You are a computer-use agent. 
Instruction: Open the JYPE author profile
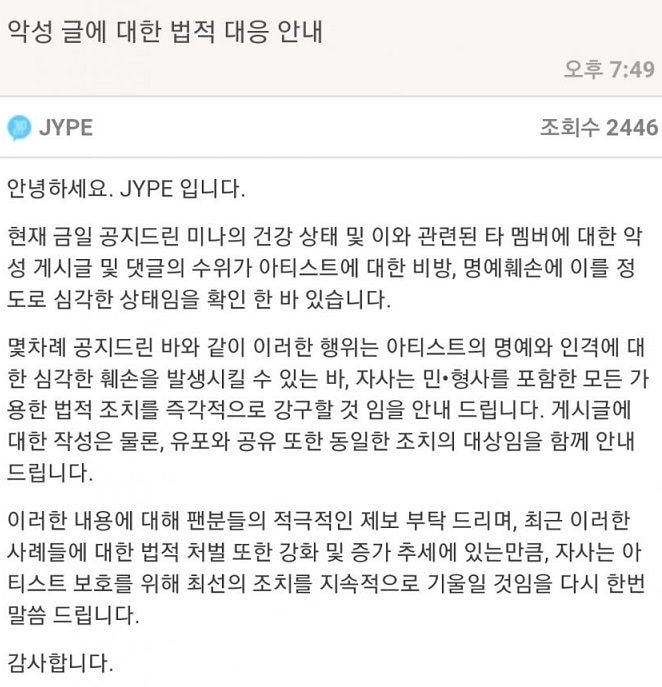(x=62, y=127)
